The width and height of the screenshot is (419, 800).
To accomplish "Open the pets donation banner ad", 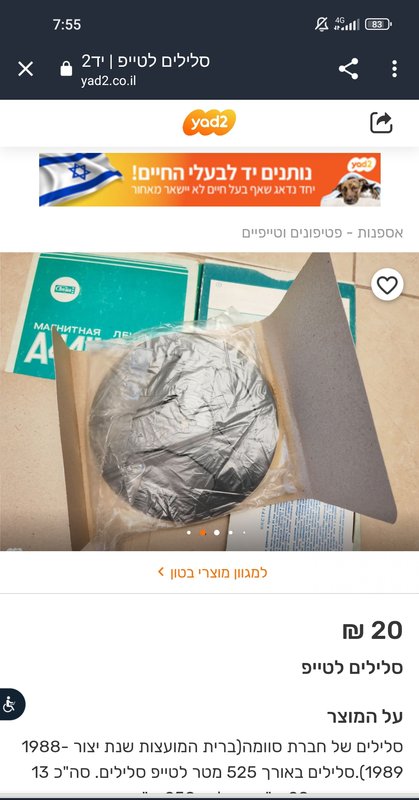I will [x=210, y=180].
